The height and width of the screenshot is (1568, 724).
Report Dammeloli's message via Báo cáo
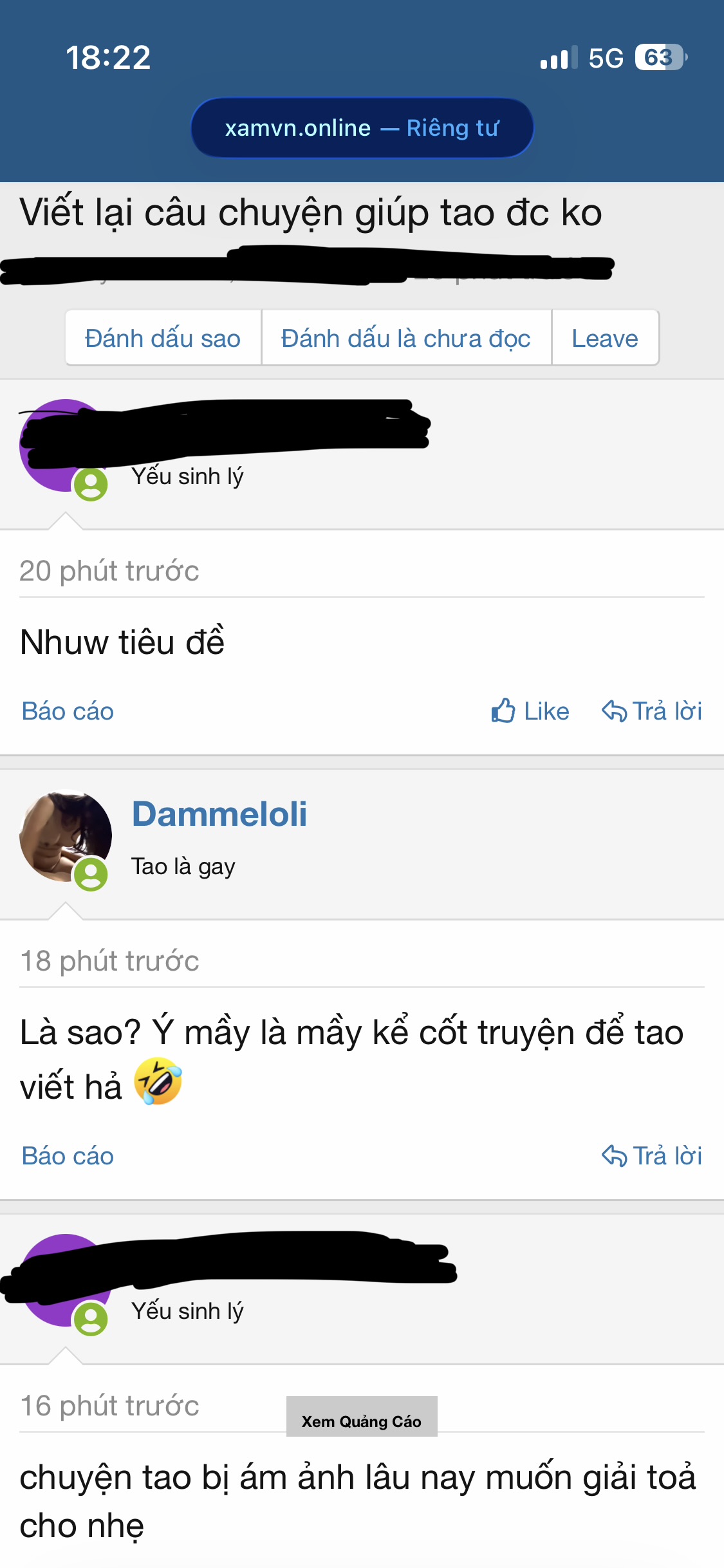click(x=68, y=1156)
